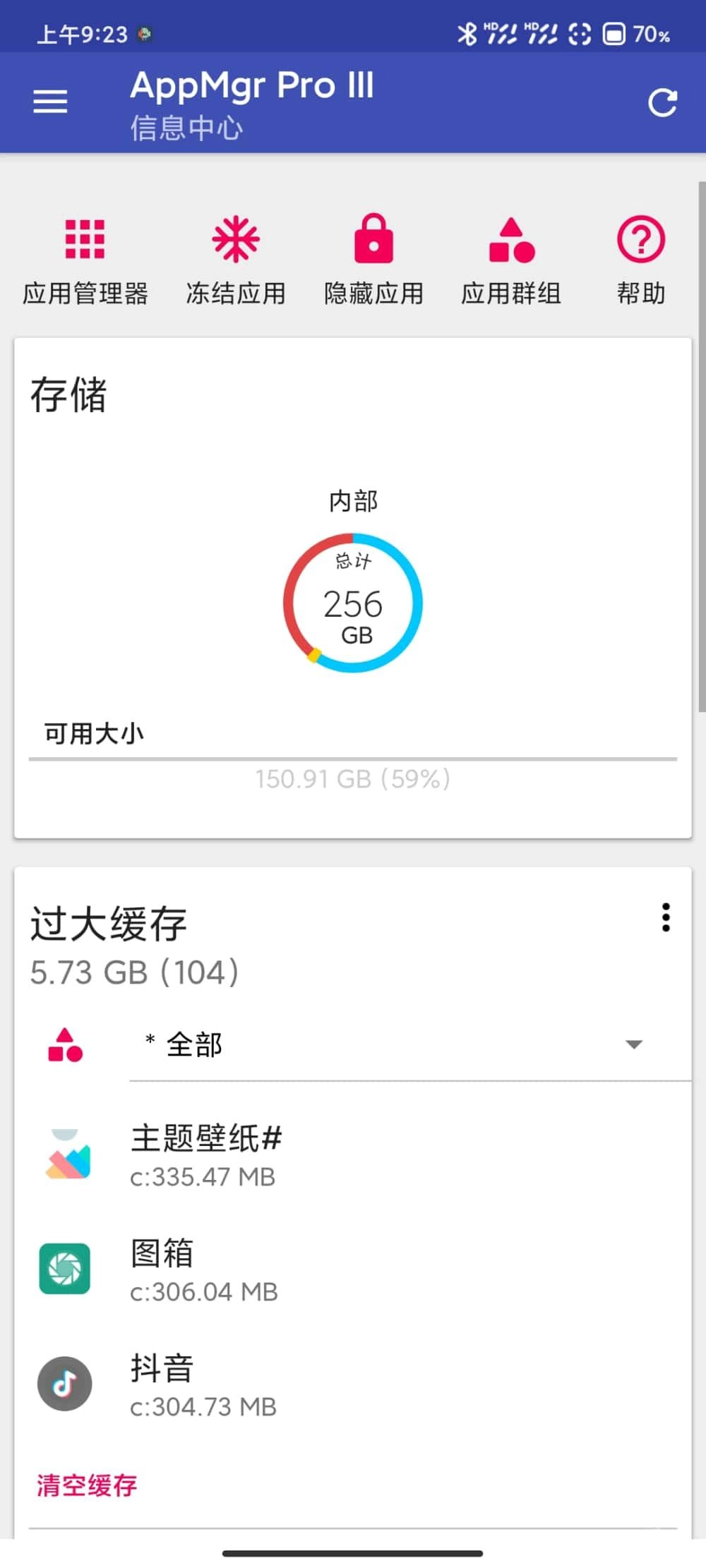The image size is (706, 1568).
Task: Select the 5.73 GB cache summary text
Action: click(136, 971)
